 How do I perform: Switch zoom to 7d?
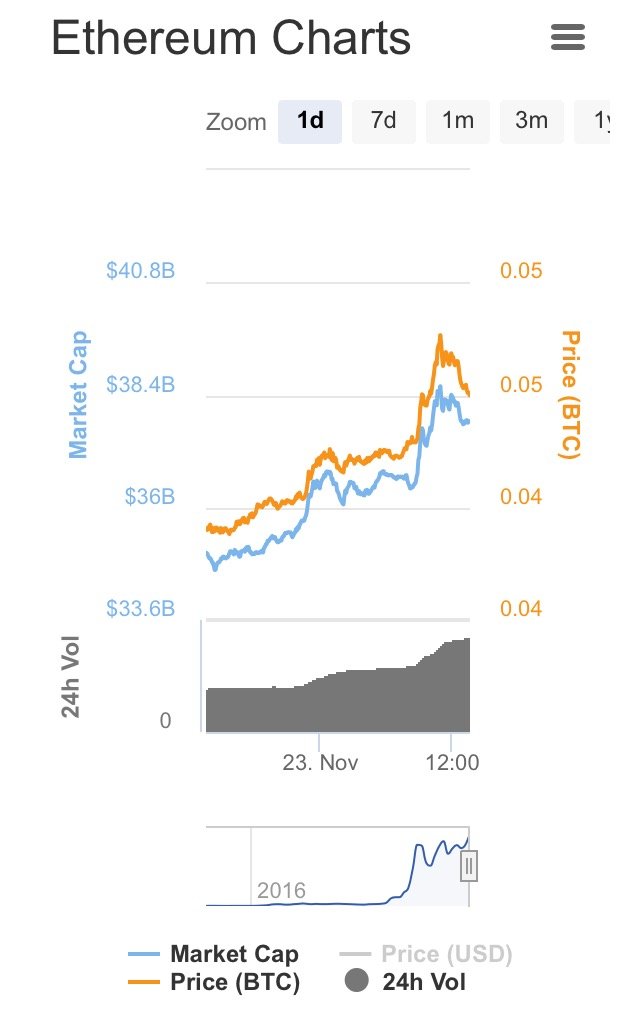tap(383, 121)
